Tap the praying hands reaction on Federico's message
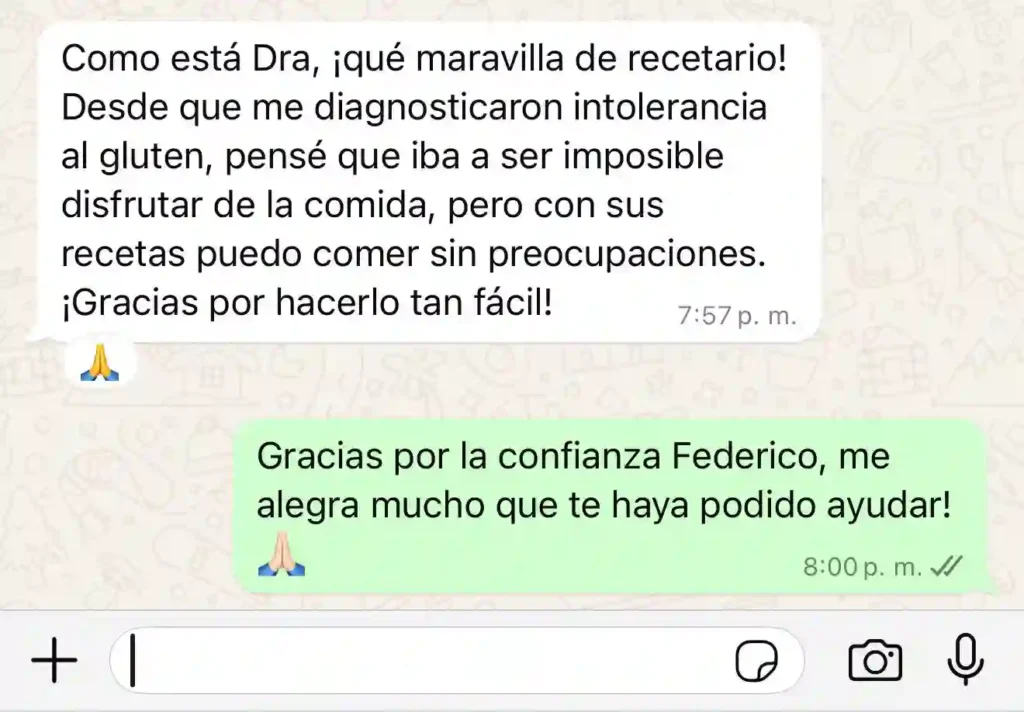 click(99, 362)
